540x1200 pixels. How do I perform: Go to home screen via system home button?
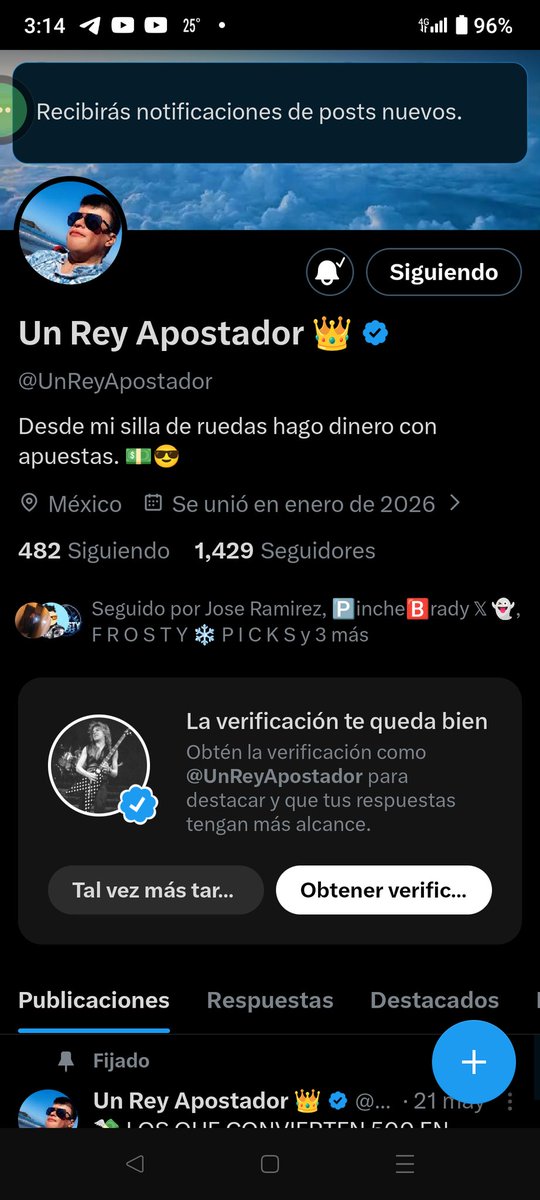(270, 1164)
